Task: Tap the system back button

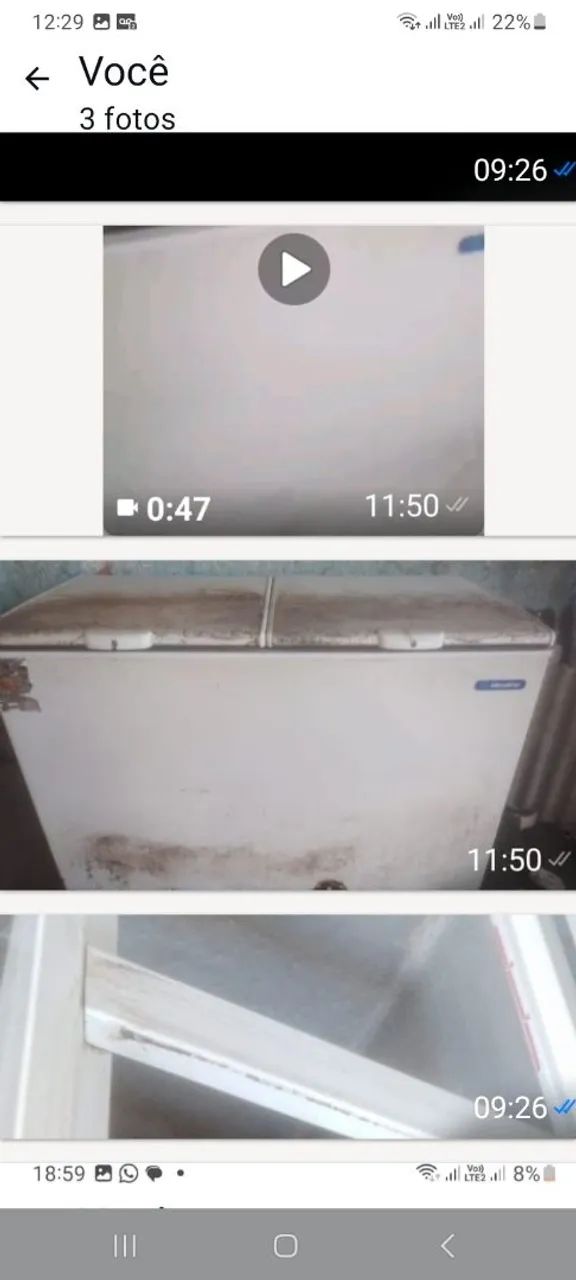Action: tap(447, 1245)
